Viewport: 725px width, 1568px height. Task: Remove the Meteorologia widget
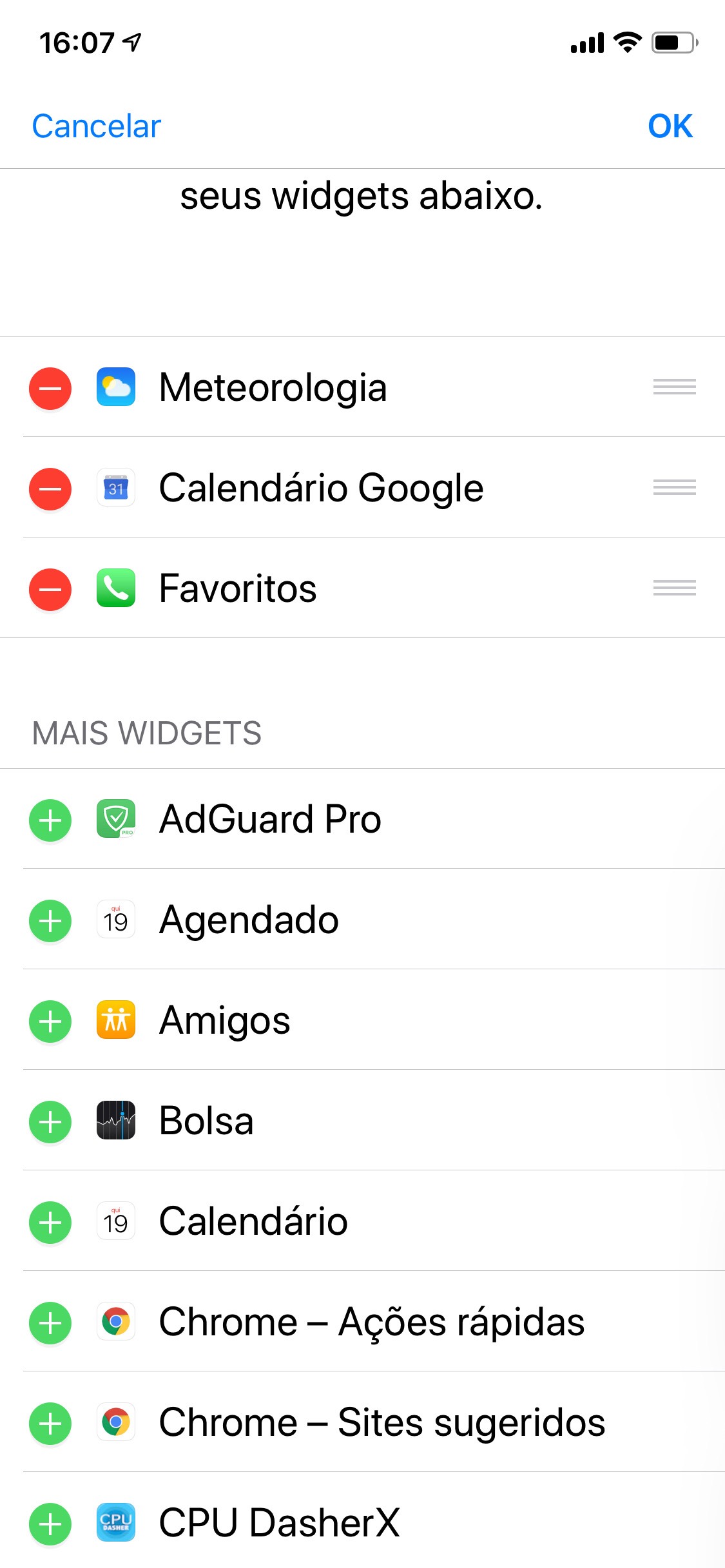coord(50,389)
